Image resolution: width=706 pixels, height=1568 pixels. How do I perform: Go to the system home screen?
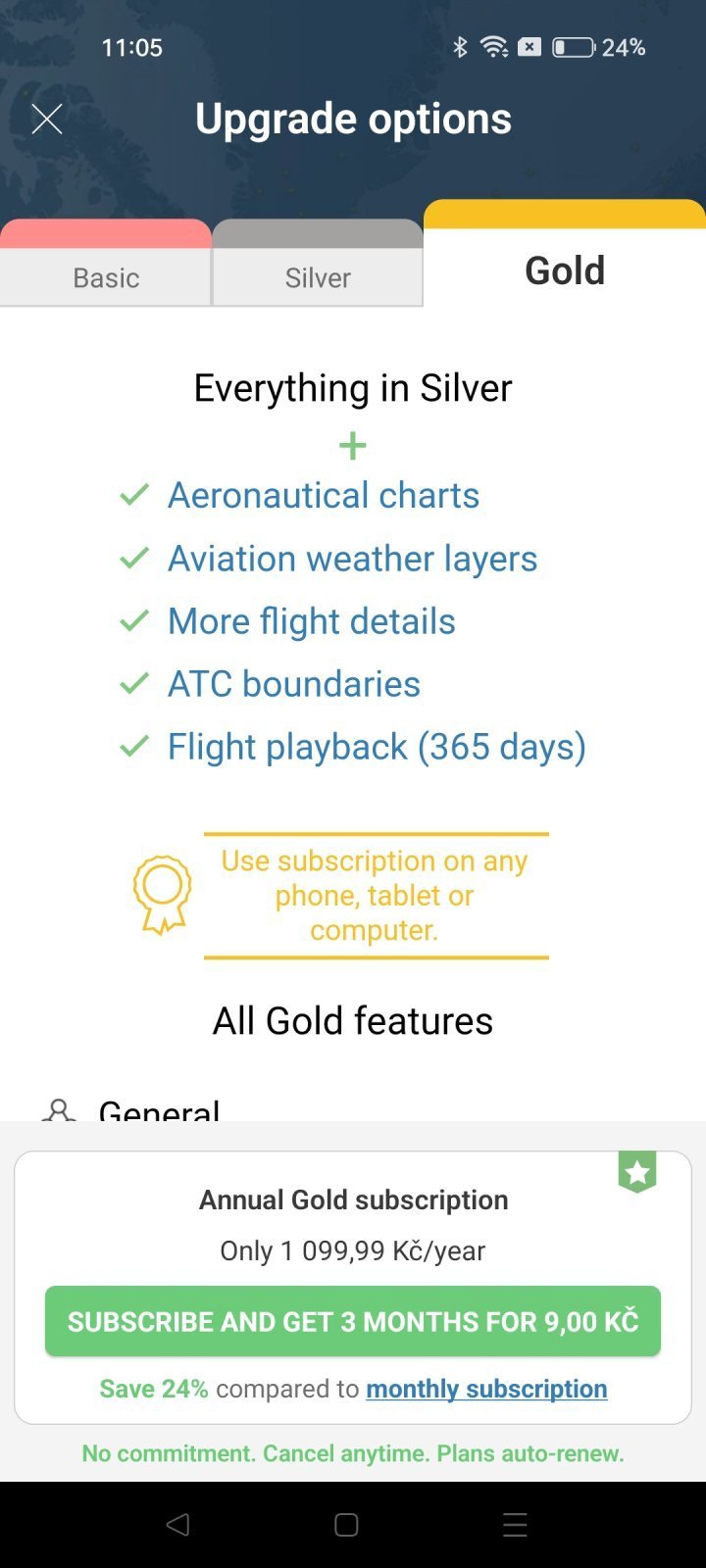346,1524
